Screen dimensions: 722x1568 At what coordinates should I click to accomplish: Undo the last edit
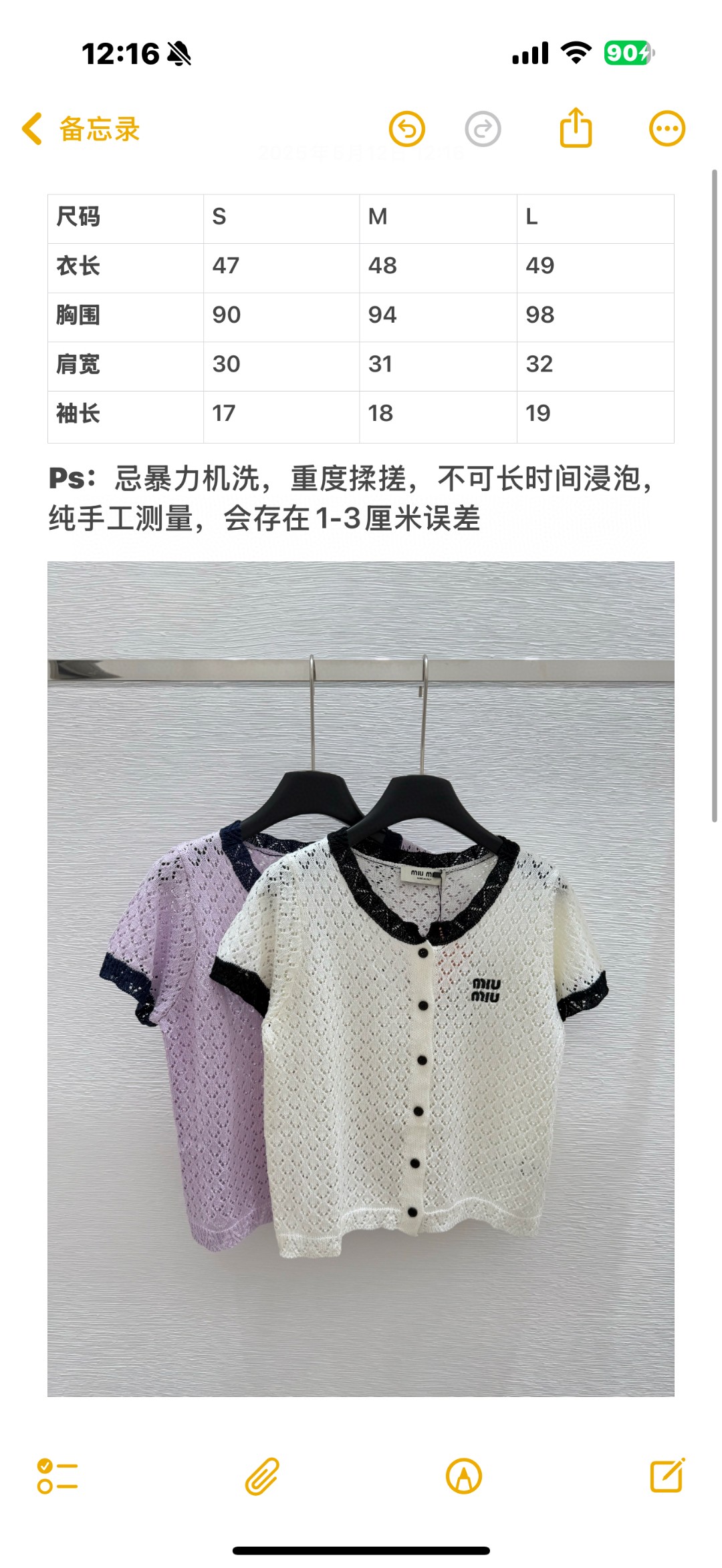tap(407, 129)
